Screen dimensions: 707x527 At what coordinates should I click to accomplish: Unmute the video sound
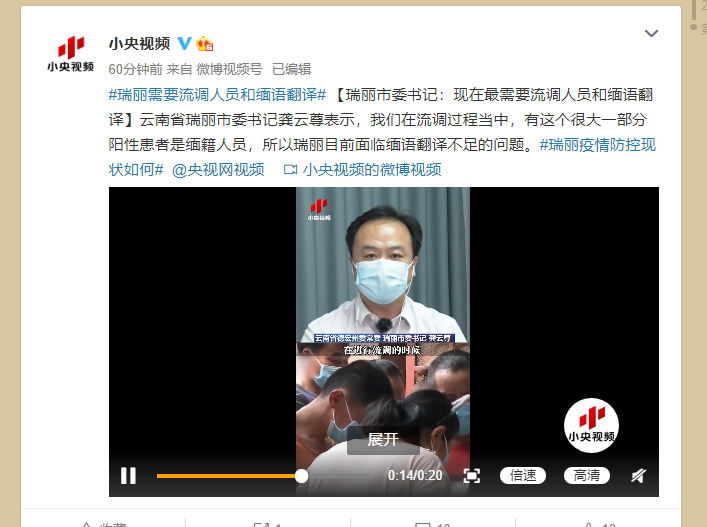638,476
